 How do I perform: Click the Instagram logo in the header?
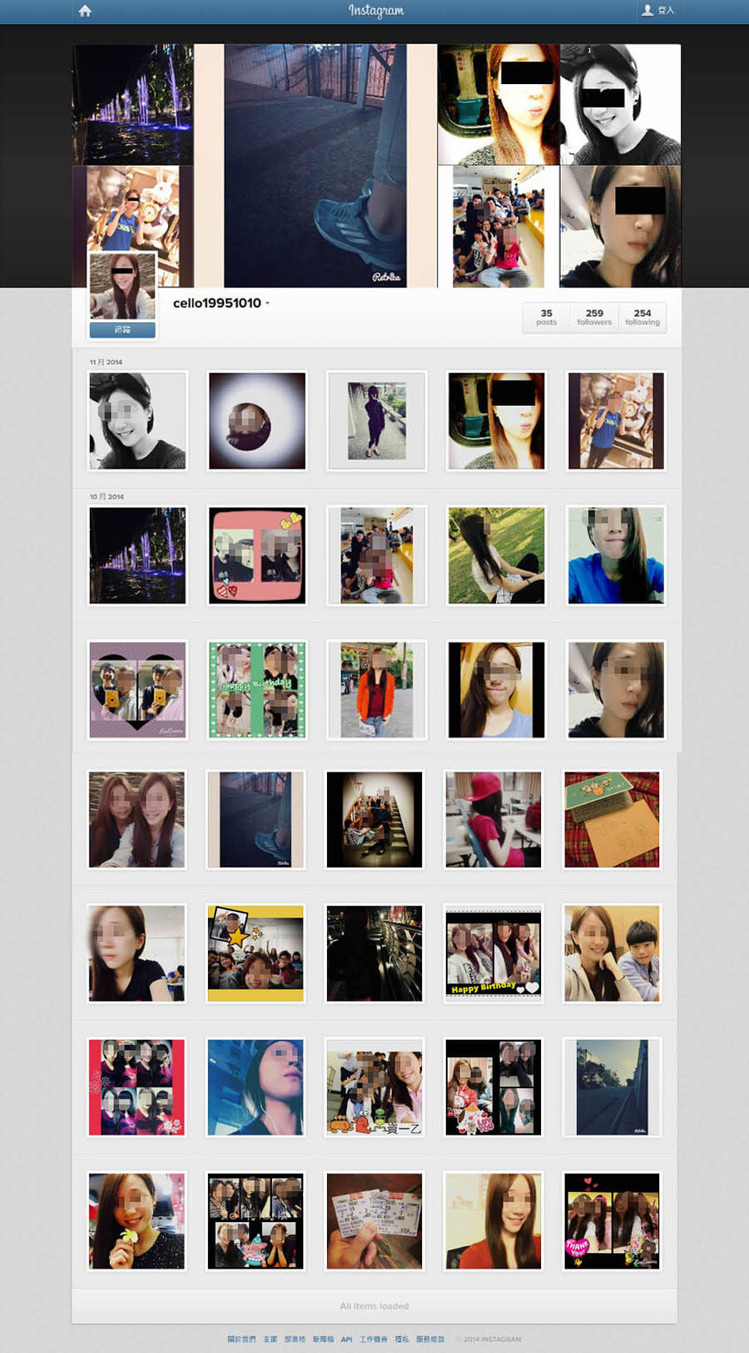pos(376,11)
